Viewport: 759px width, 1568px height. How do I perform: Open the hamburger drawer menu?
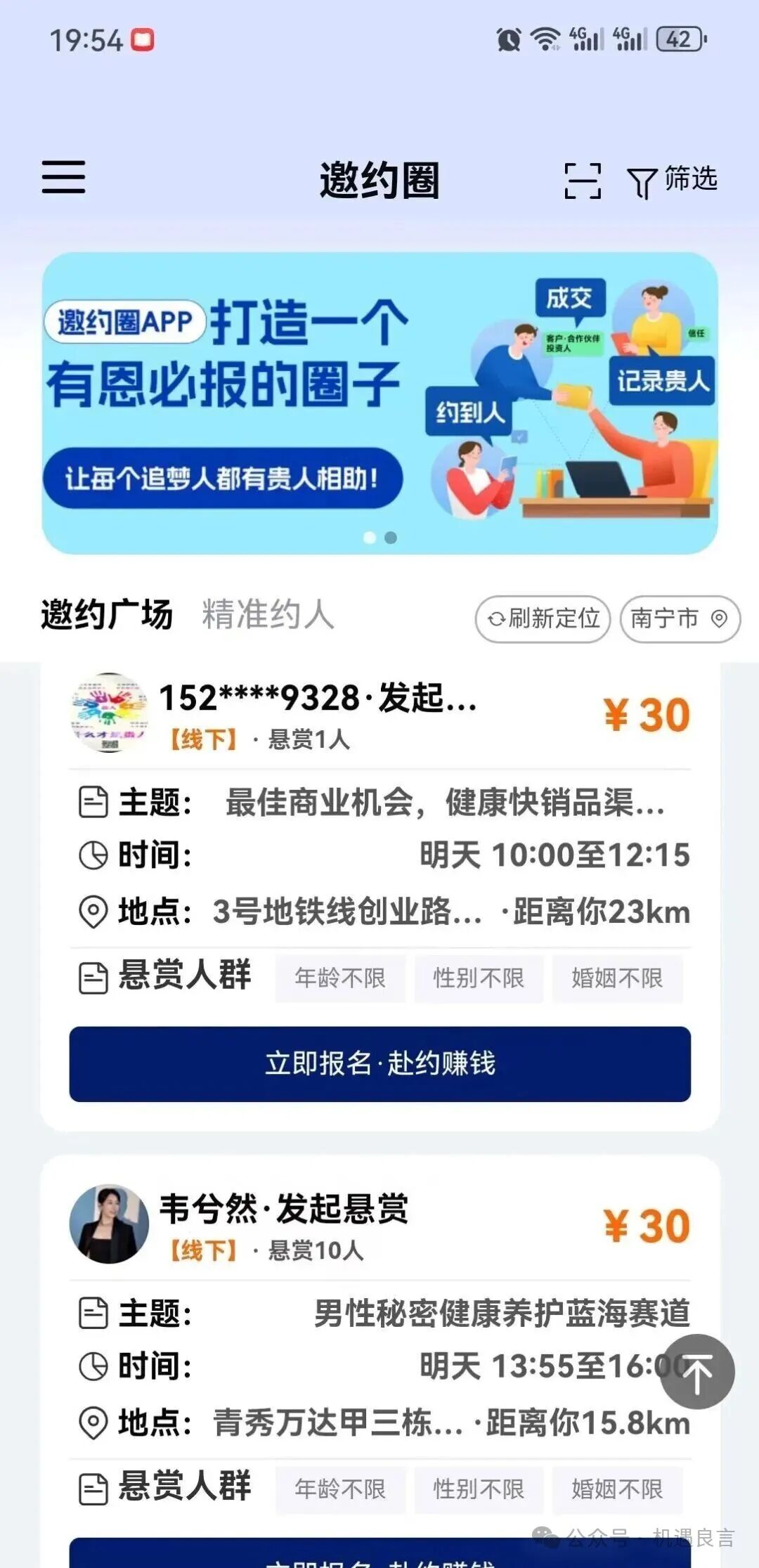(x=63, y=176)
